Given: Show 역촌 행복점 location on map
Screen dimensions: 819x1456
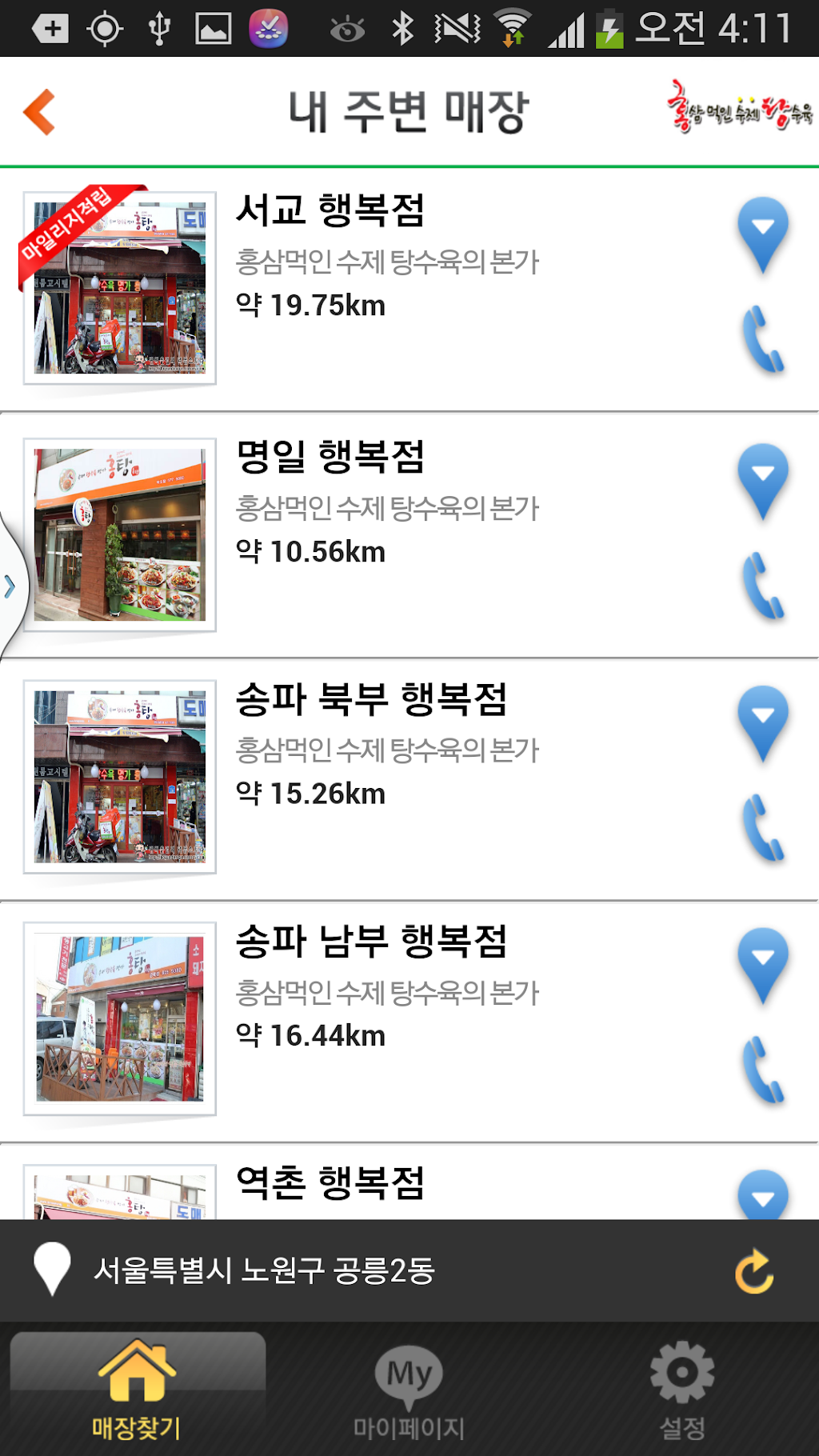Looking at the screenshot, I should pos(763,1196).
